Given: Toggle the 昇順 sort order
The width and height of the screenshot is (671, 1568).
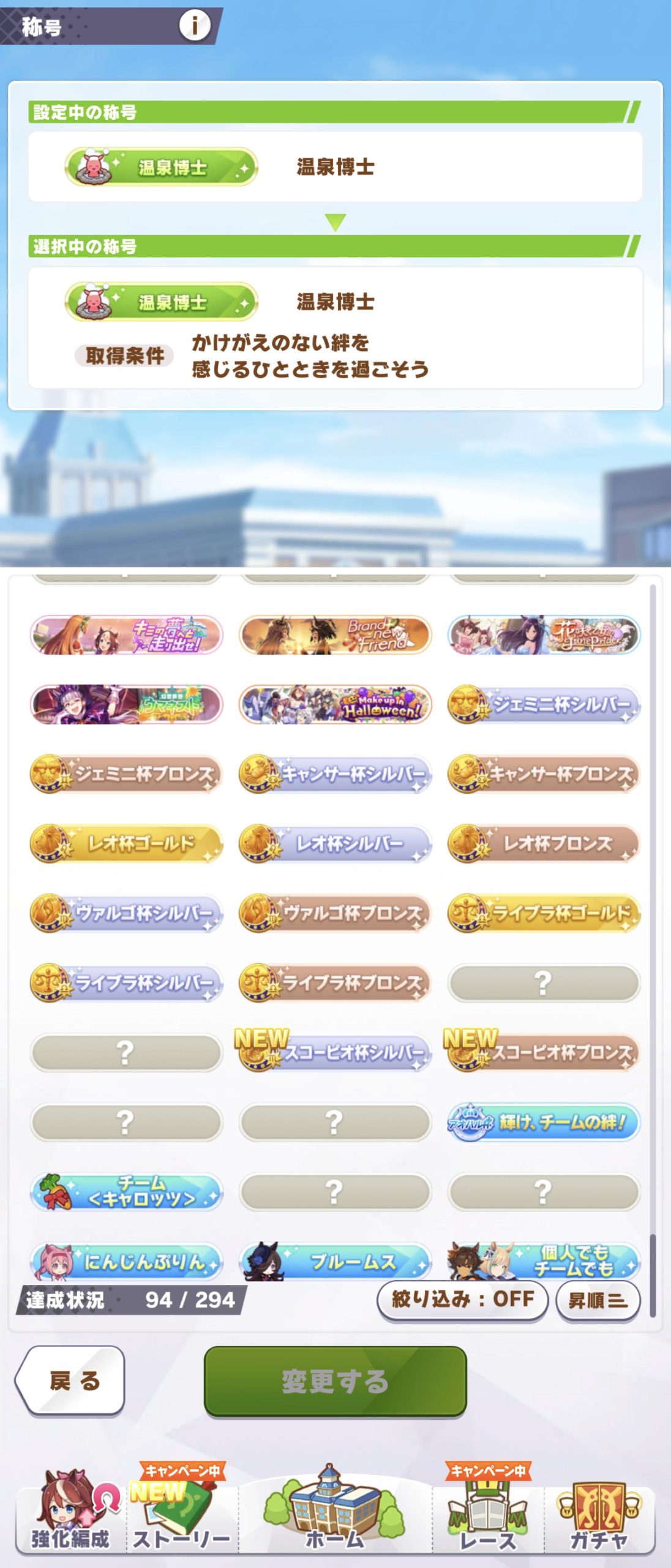Looking at the screenshot, I should pos(597,1300).
